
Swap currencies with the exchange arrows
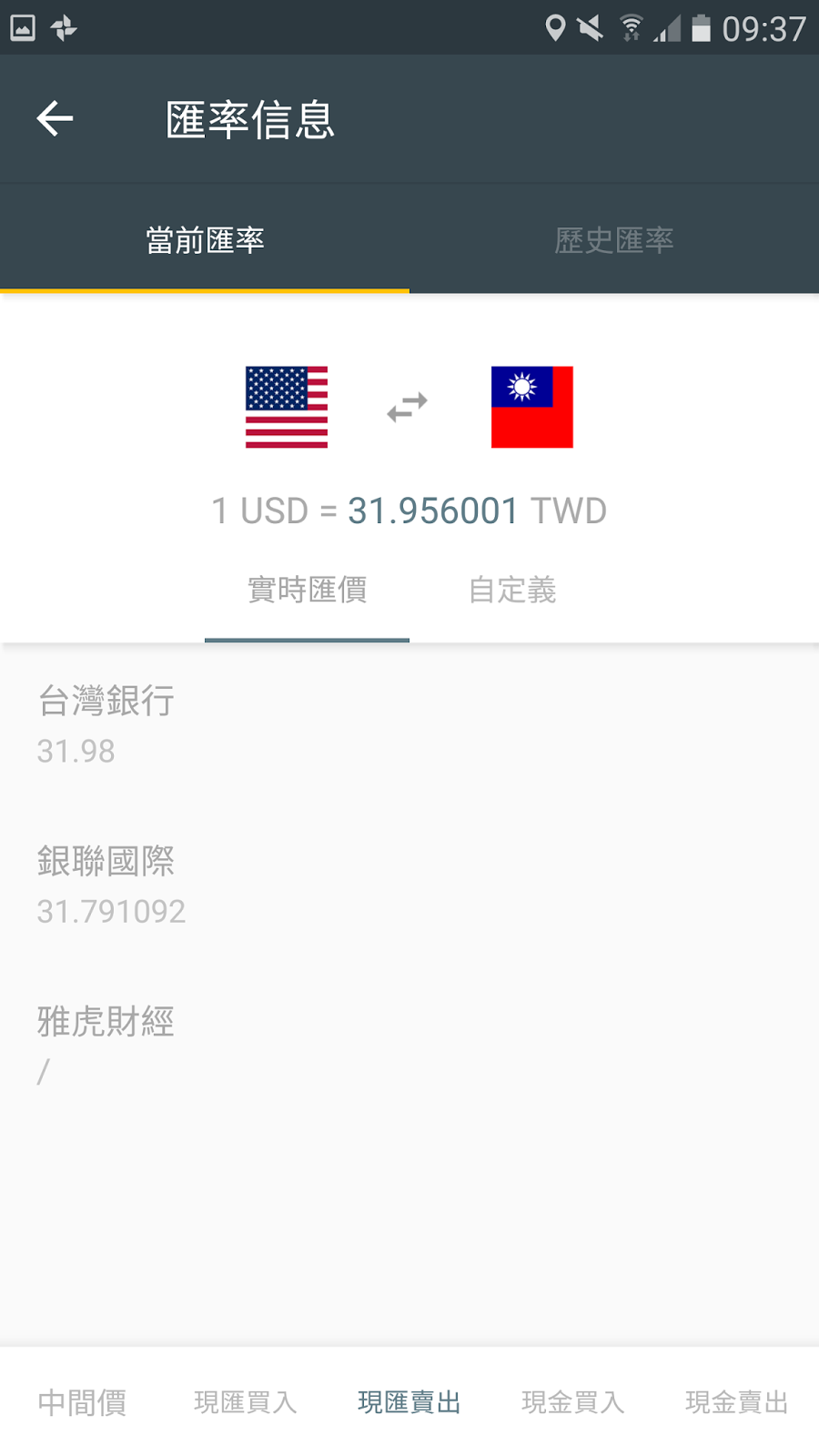[x=407, y=407]
